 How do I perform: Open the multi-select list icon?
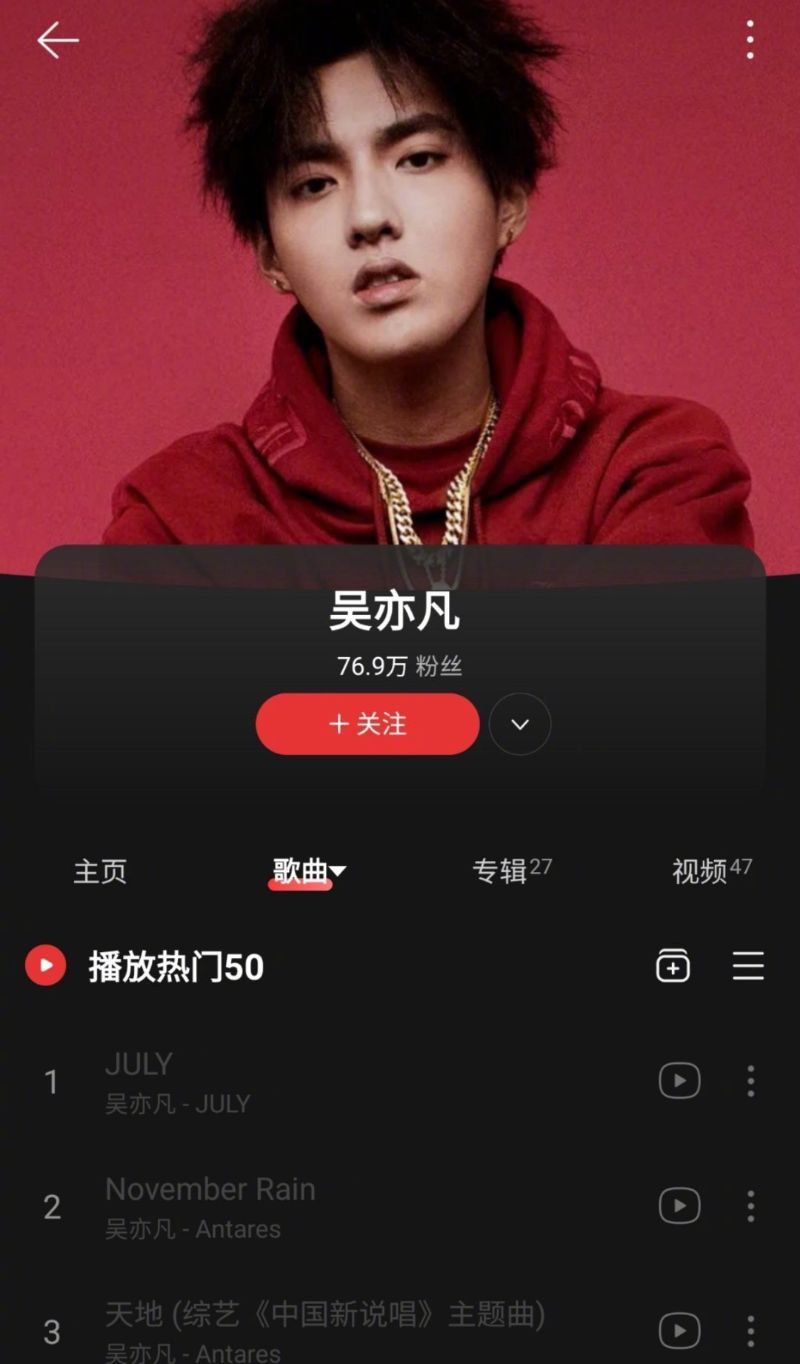click(x=748, y=966)
